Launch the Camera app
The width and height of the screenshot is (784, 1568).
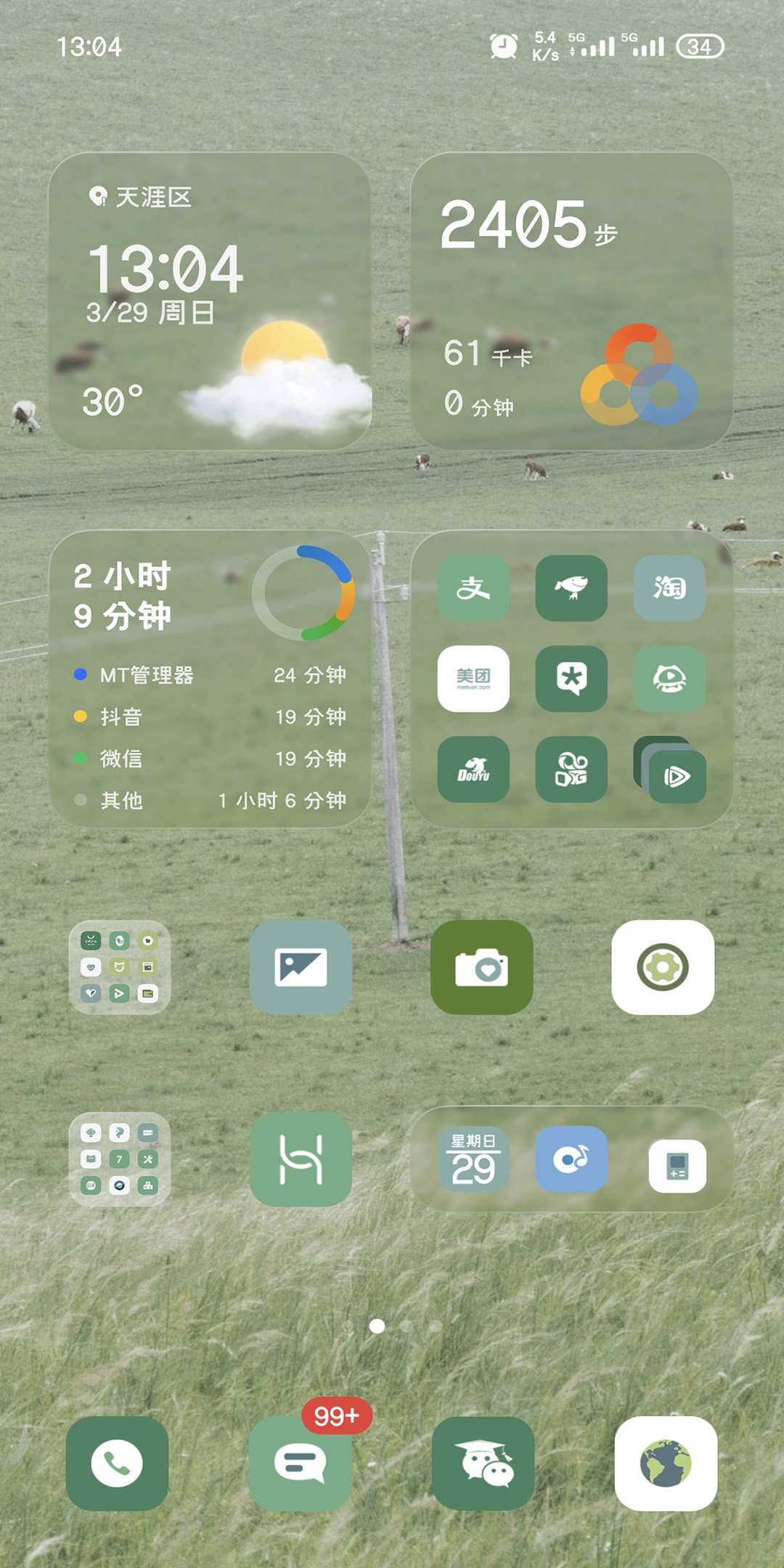(482, 967)
